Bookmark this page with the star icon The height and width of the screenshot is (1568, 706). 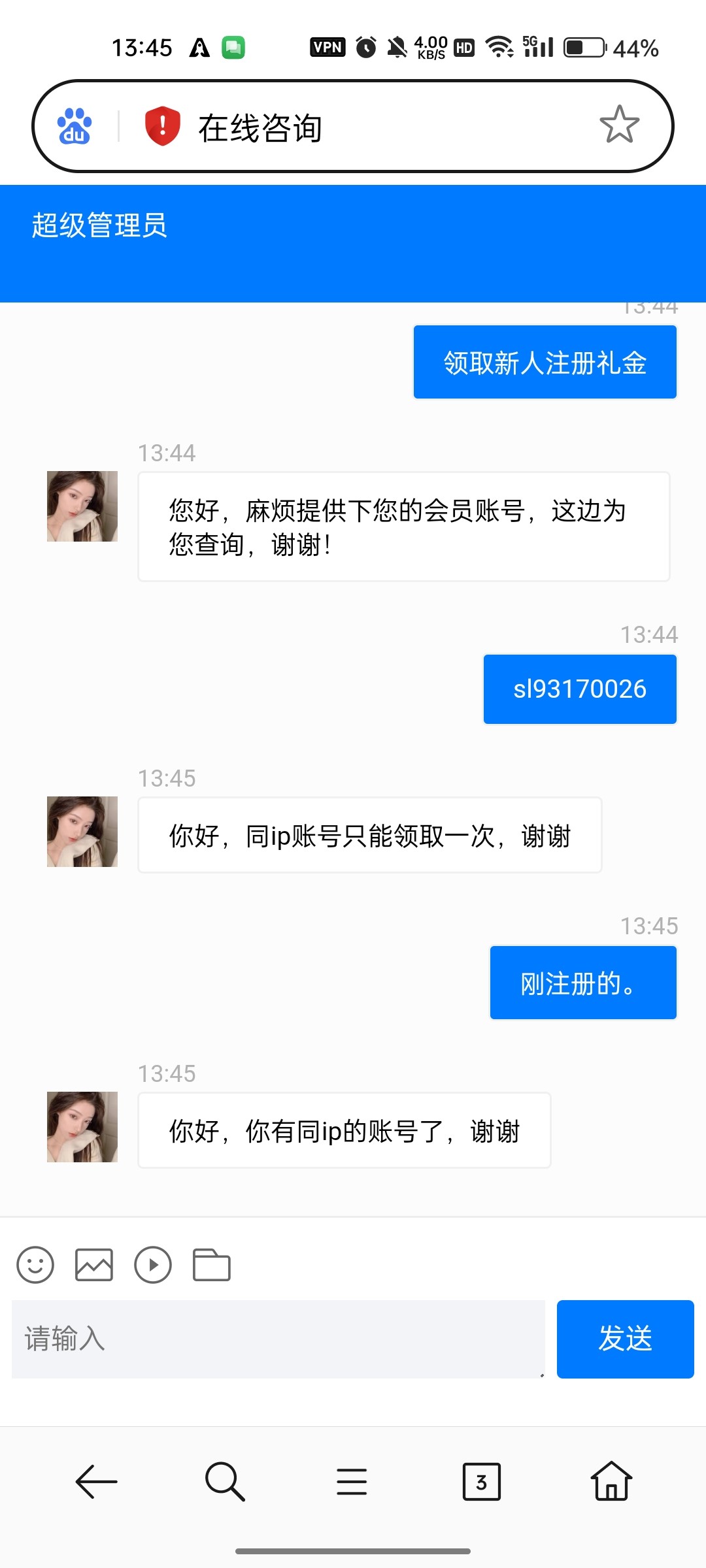[x=618, y=125]
